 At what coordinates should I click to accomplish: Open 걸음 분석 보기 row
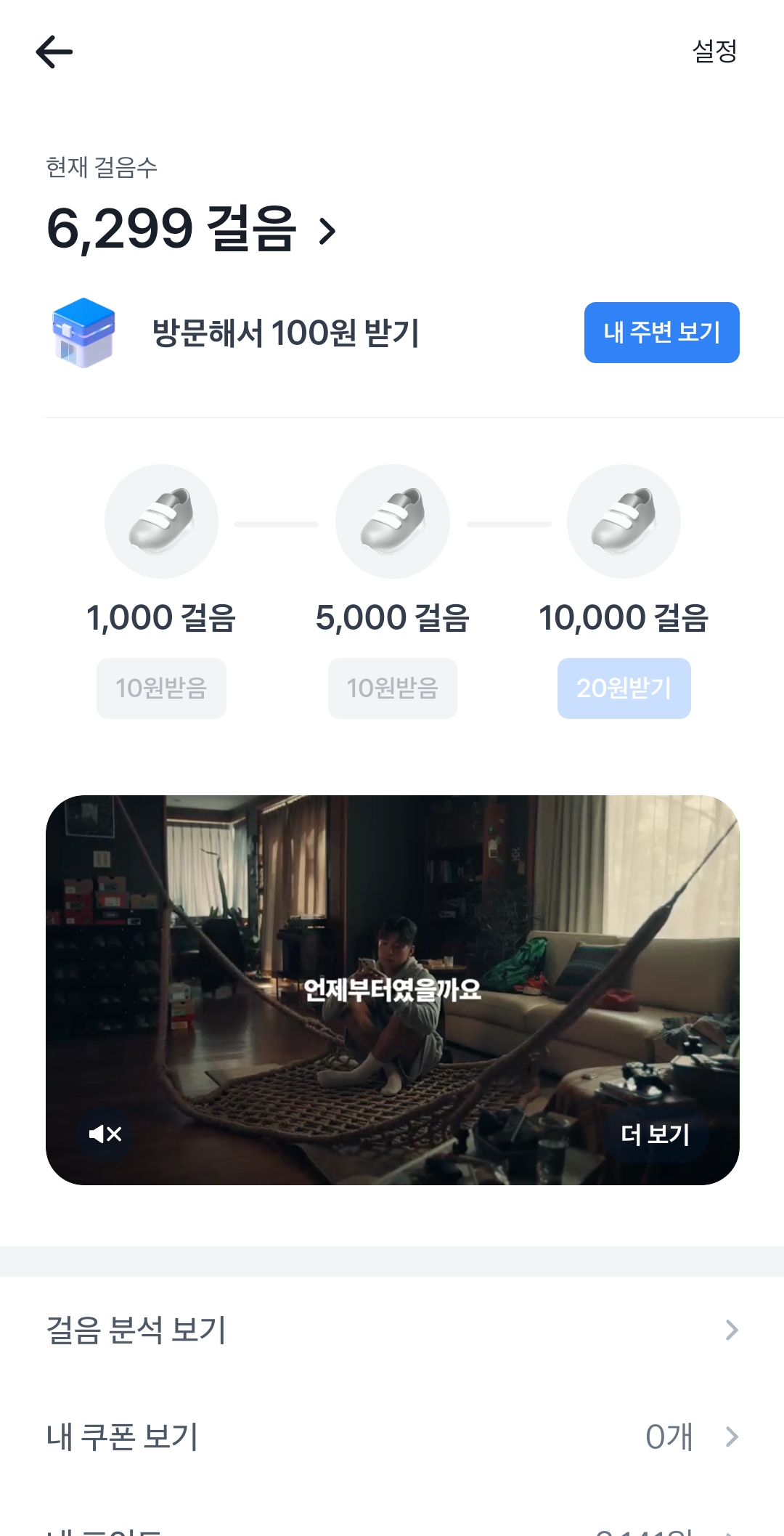coord(392,1330)
